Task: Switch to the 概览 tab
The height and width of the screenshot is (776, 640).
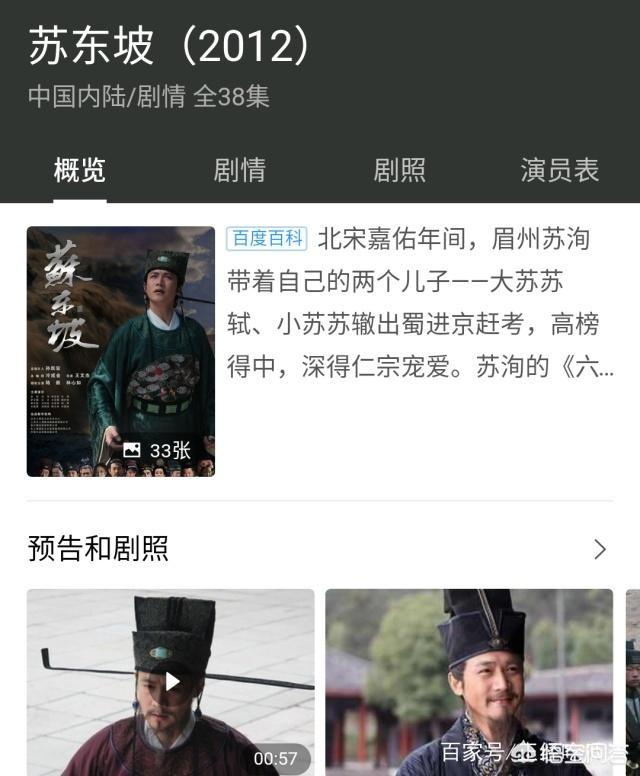Action: click(x=80, y=170)
